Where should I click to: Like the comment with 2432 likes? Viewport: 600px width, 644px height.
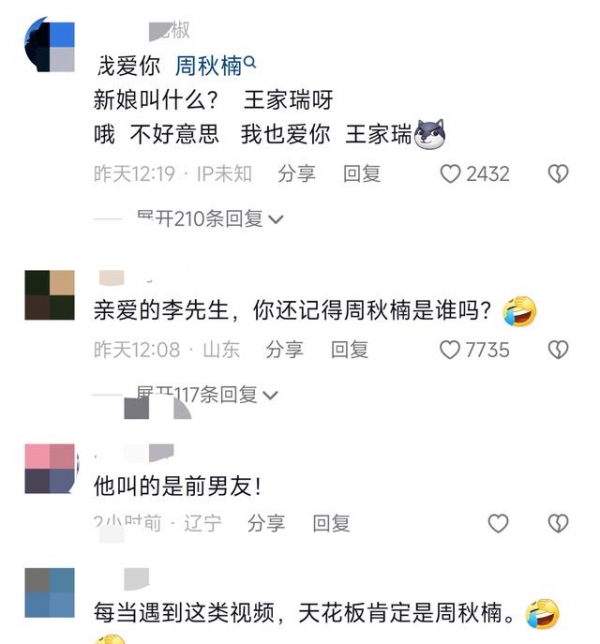(451, 174)
